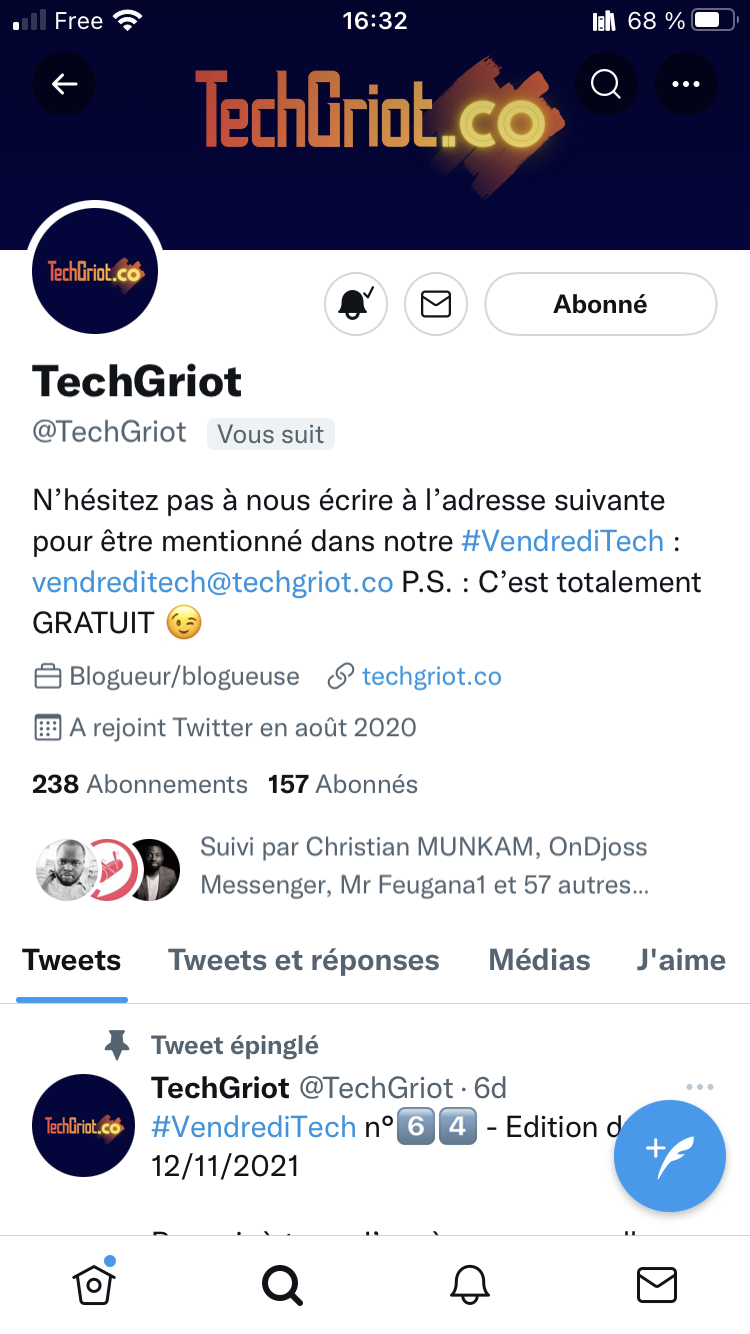Compose a new tweet with floating button
The height and width of the screenshot is (1334, 750).
coord(669,1155)
